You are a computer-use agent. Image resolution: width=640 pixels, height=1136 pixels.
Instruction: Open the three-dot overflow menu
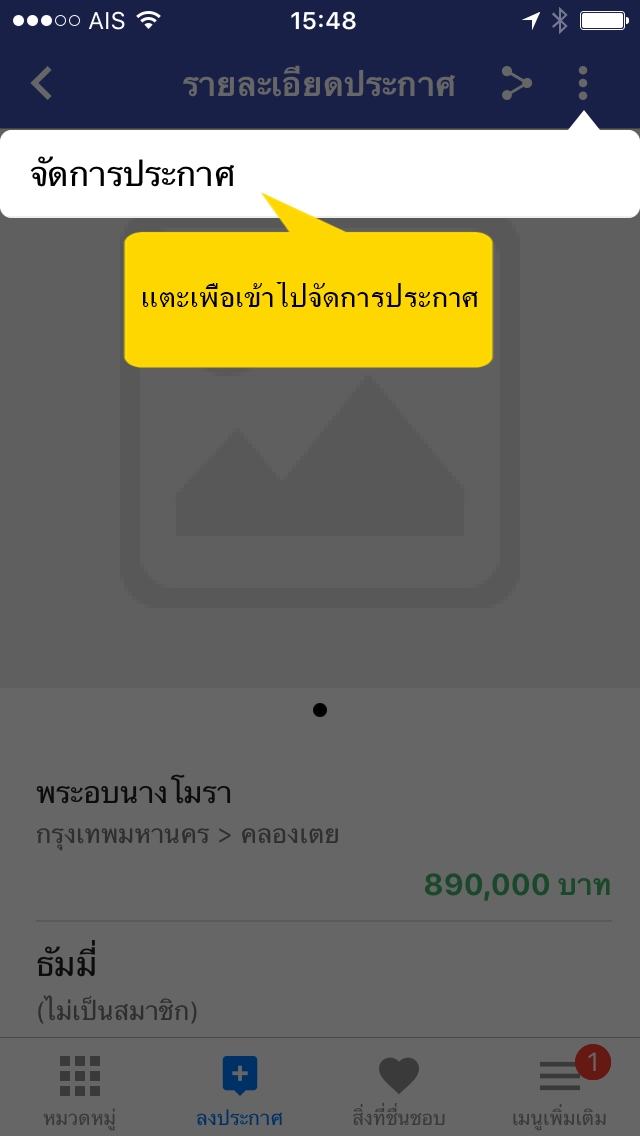coord(583,83)
